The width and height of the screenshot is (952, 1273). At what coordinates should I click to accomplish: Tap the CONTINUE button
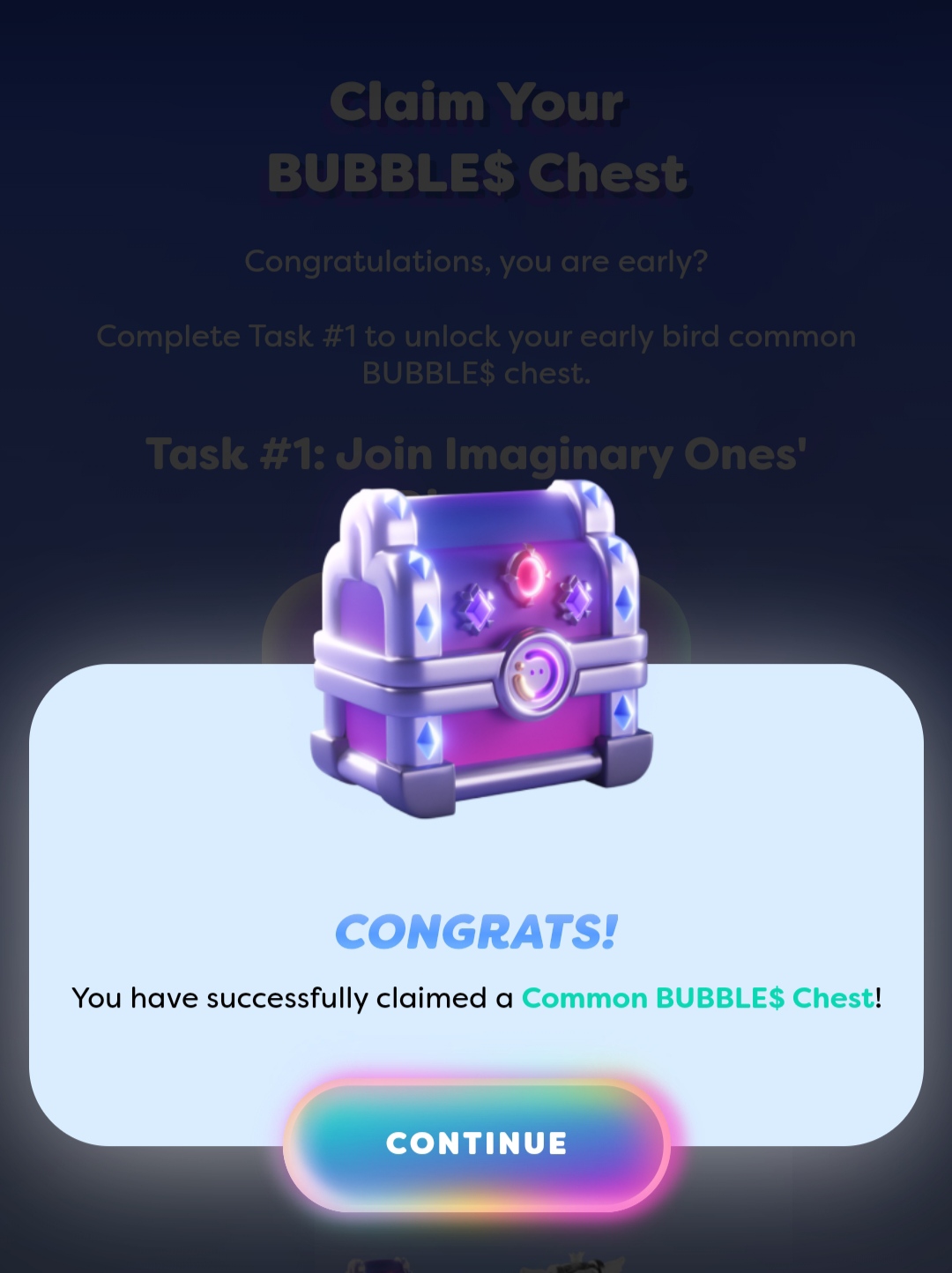[476, 1143]
